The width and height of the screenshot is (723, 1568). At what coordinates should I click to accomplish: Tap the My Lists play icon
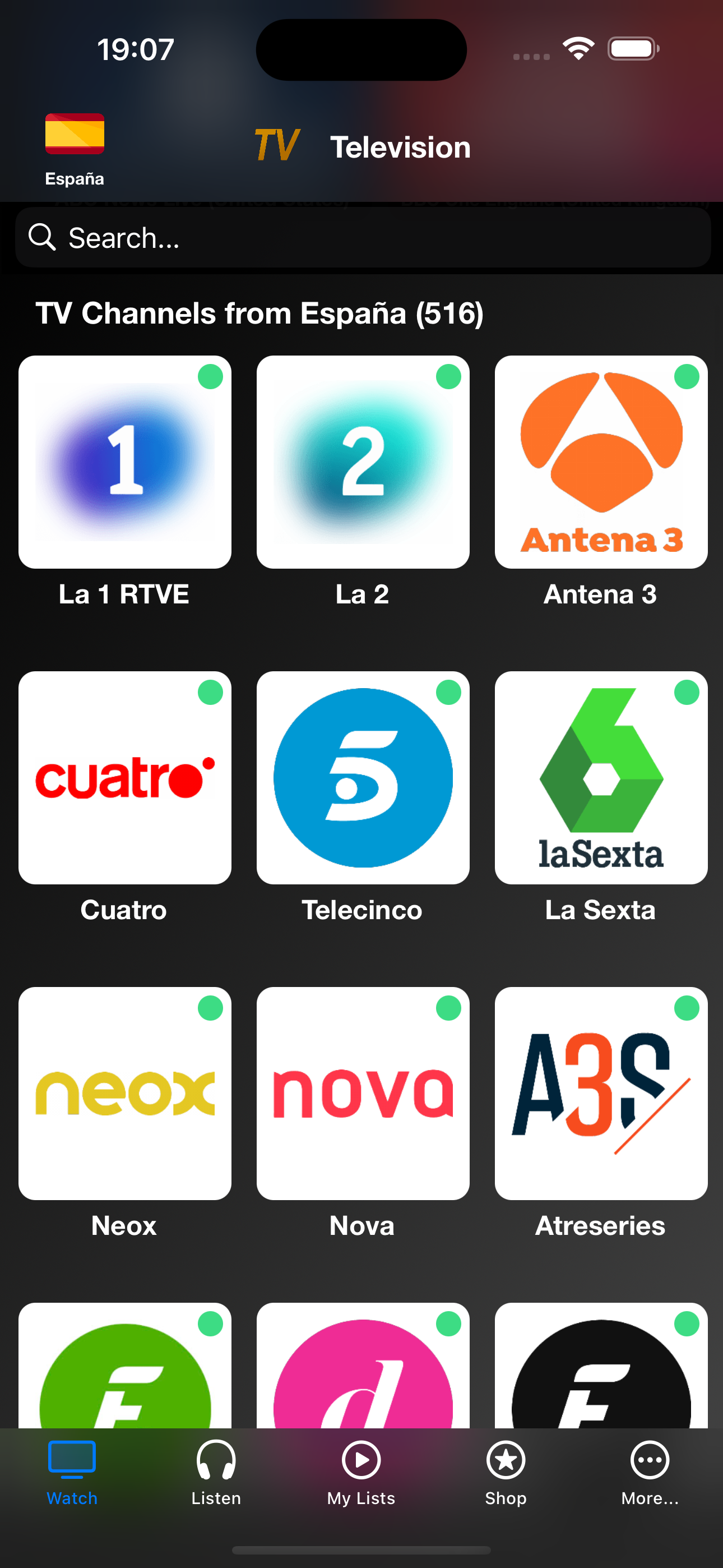[x=361, y=1460]
